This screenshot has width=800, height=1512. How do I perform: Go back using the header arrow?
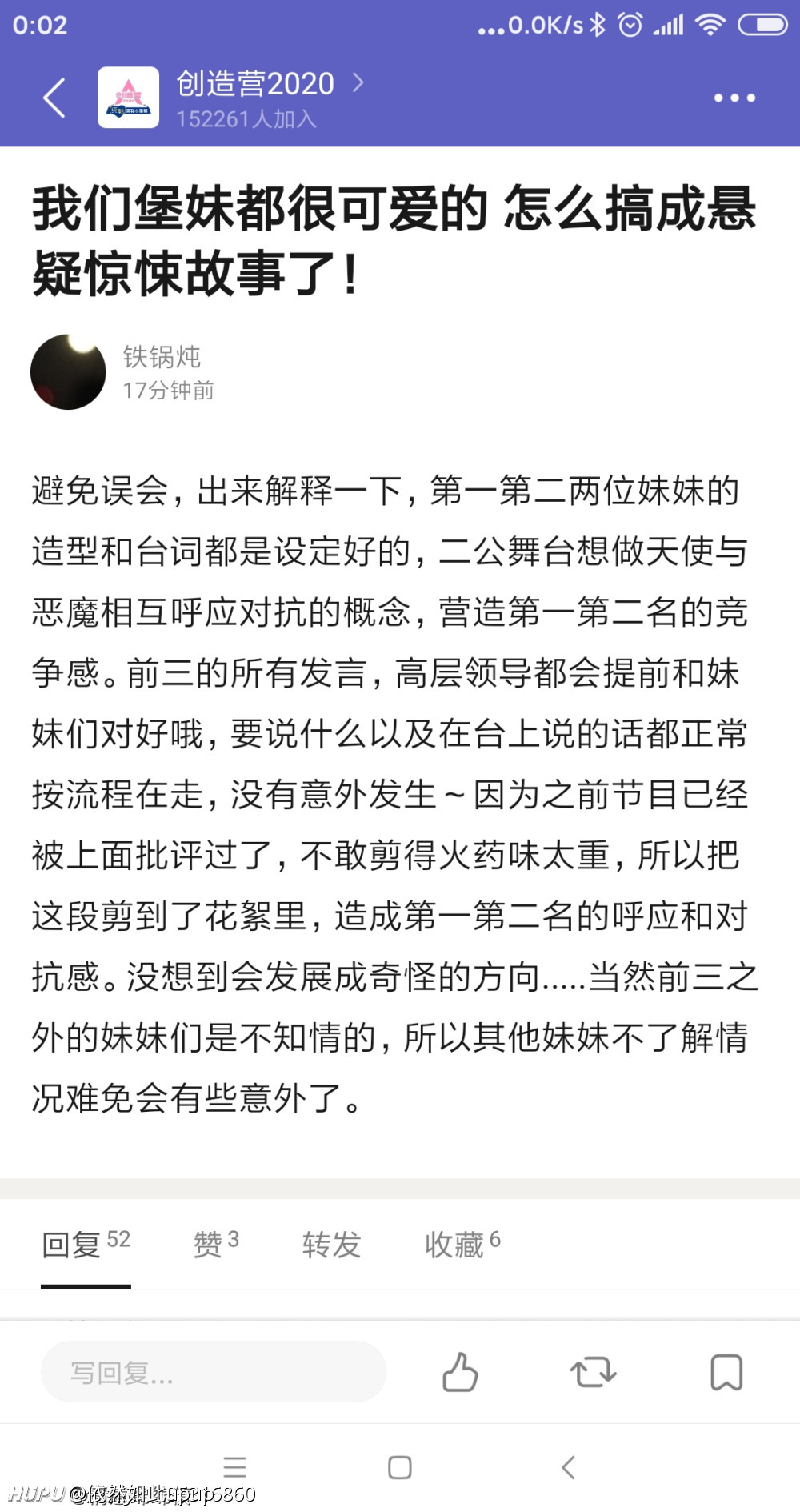click(x=54, y=98)
